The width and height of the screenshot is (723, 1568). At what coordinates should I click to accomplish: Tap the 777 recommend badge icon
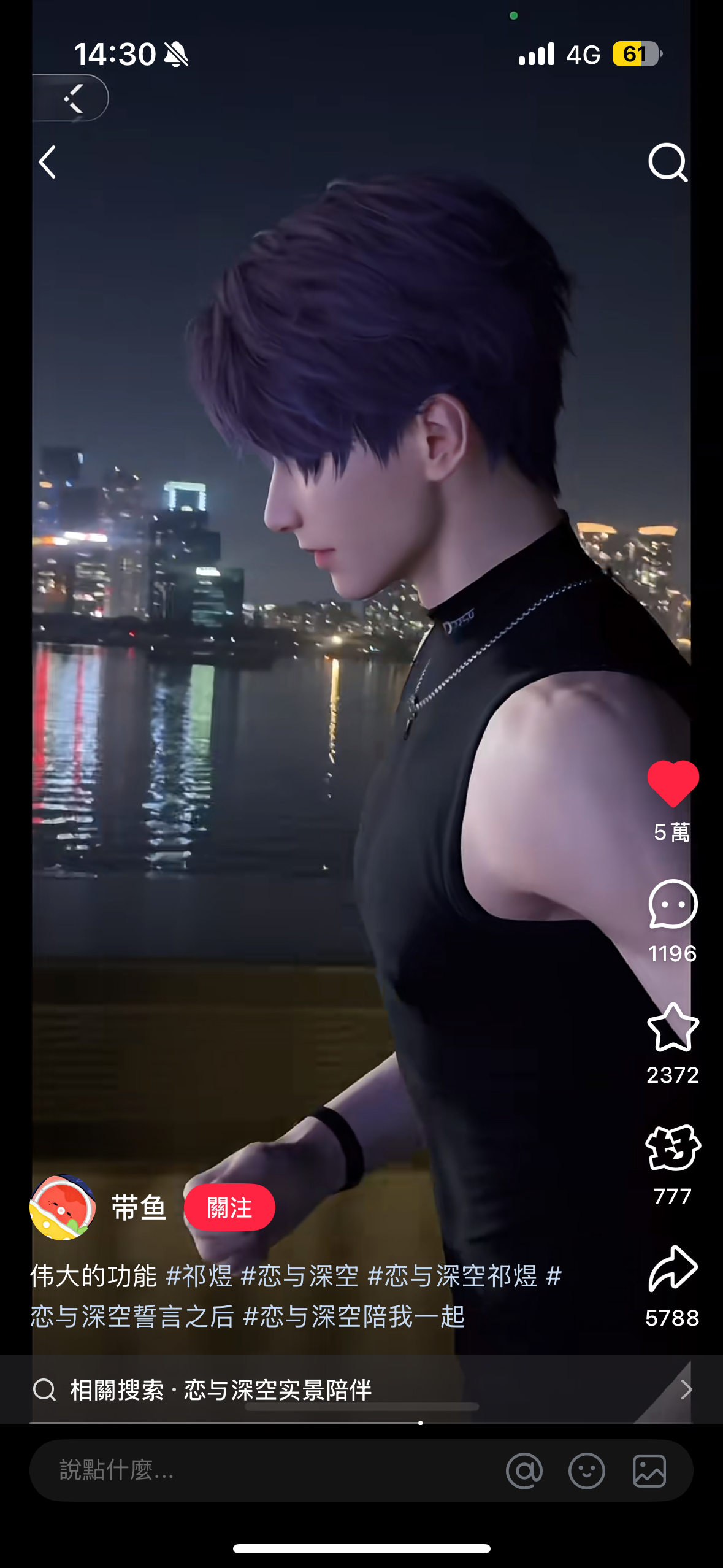(x=673, y=1148)
